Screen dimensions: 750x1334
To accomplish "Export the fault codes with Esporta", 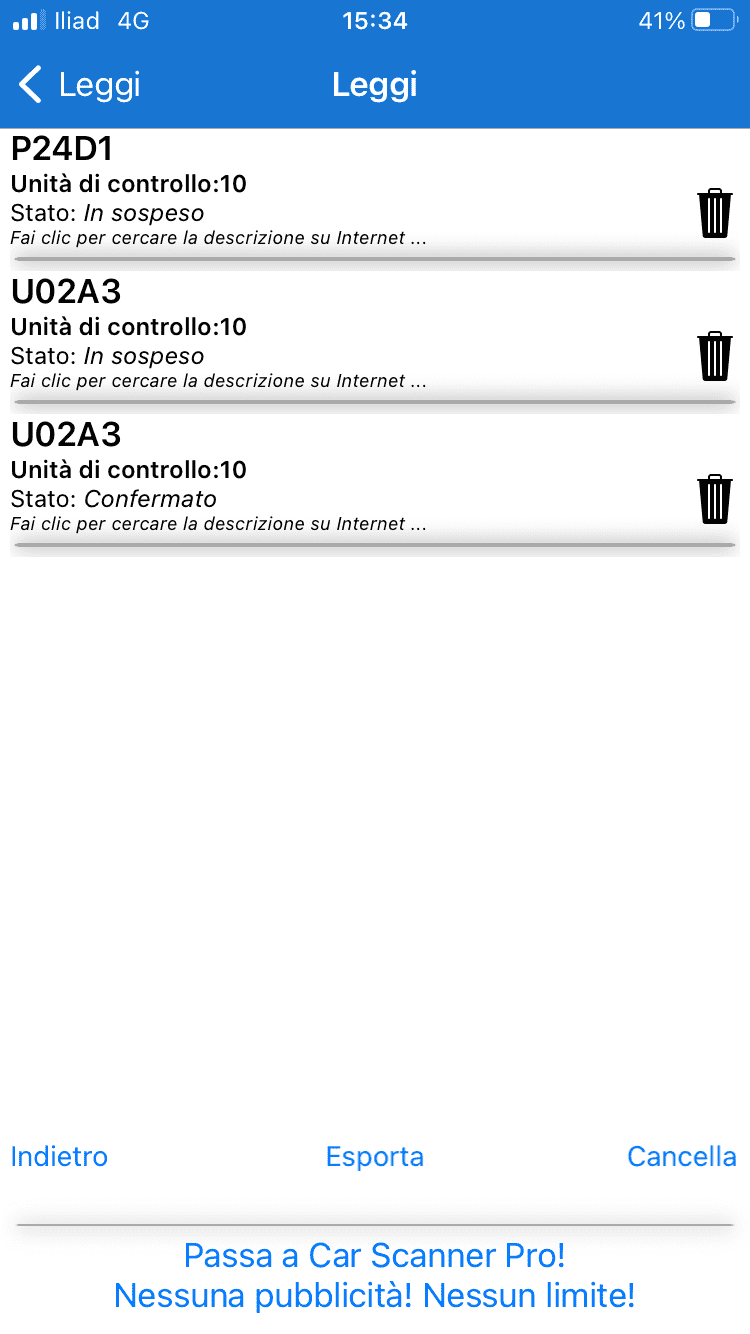I will click(x=375, y=1157).
